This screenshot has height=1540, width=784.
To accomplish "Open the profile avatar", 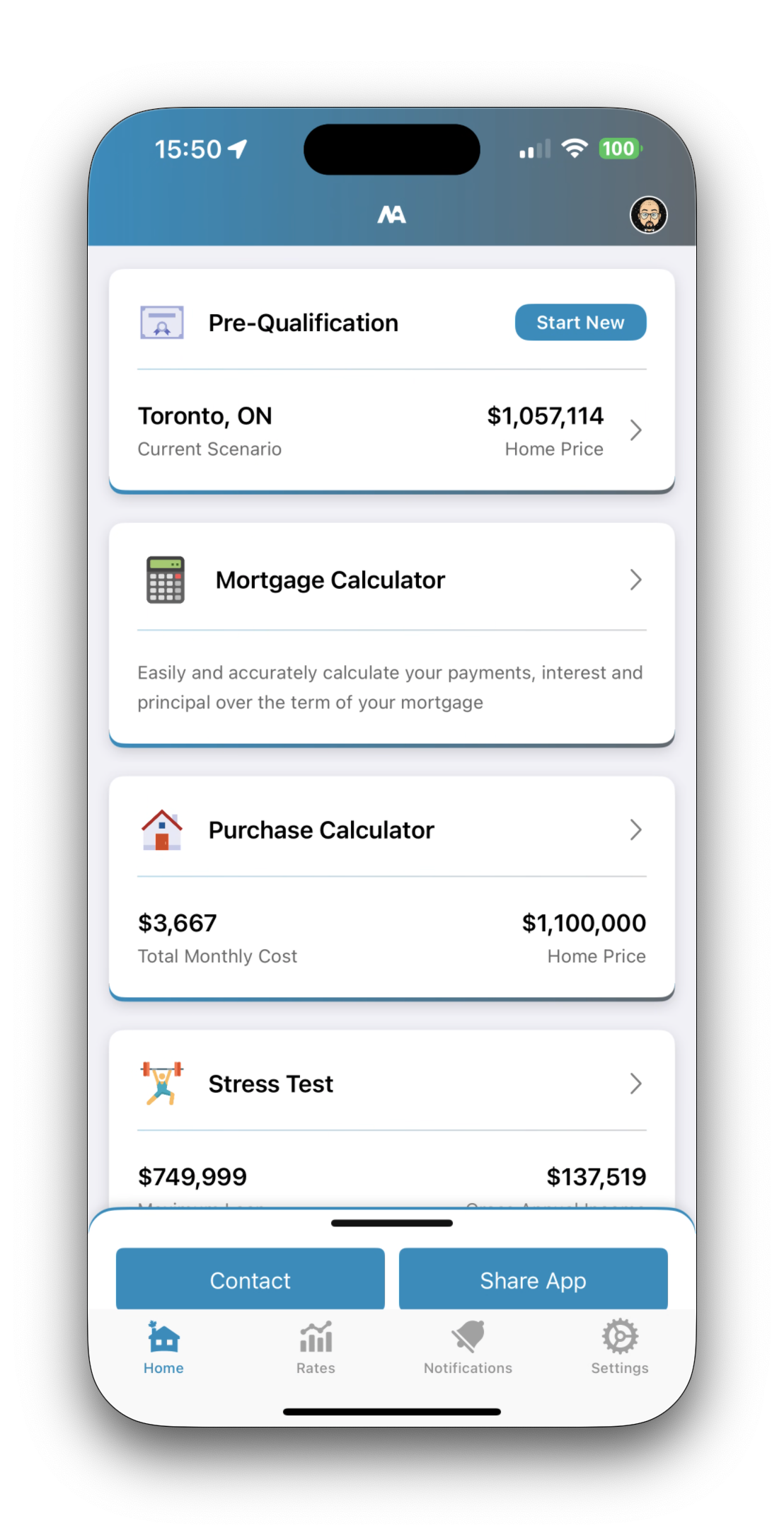I will pos(648,215).
